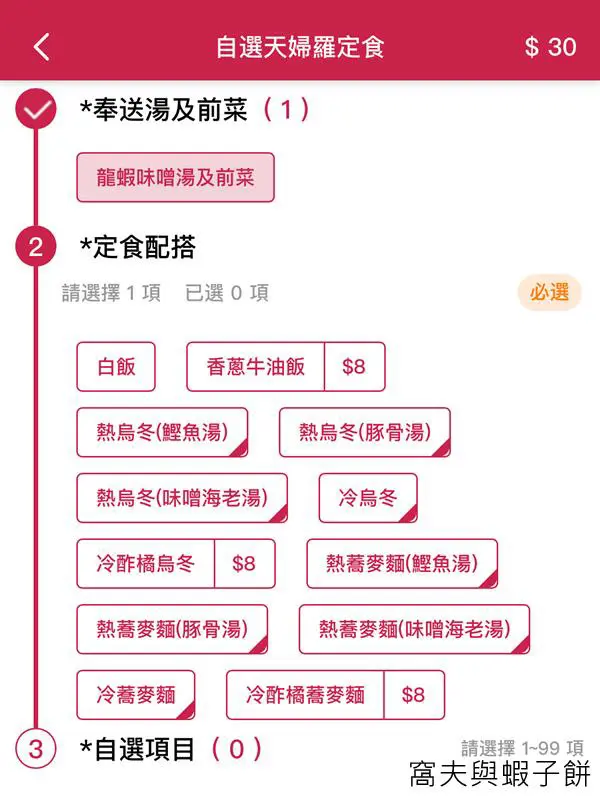Choose 冷酢橘烏冬 for $8
600x800 pixels.
175,564
